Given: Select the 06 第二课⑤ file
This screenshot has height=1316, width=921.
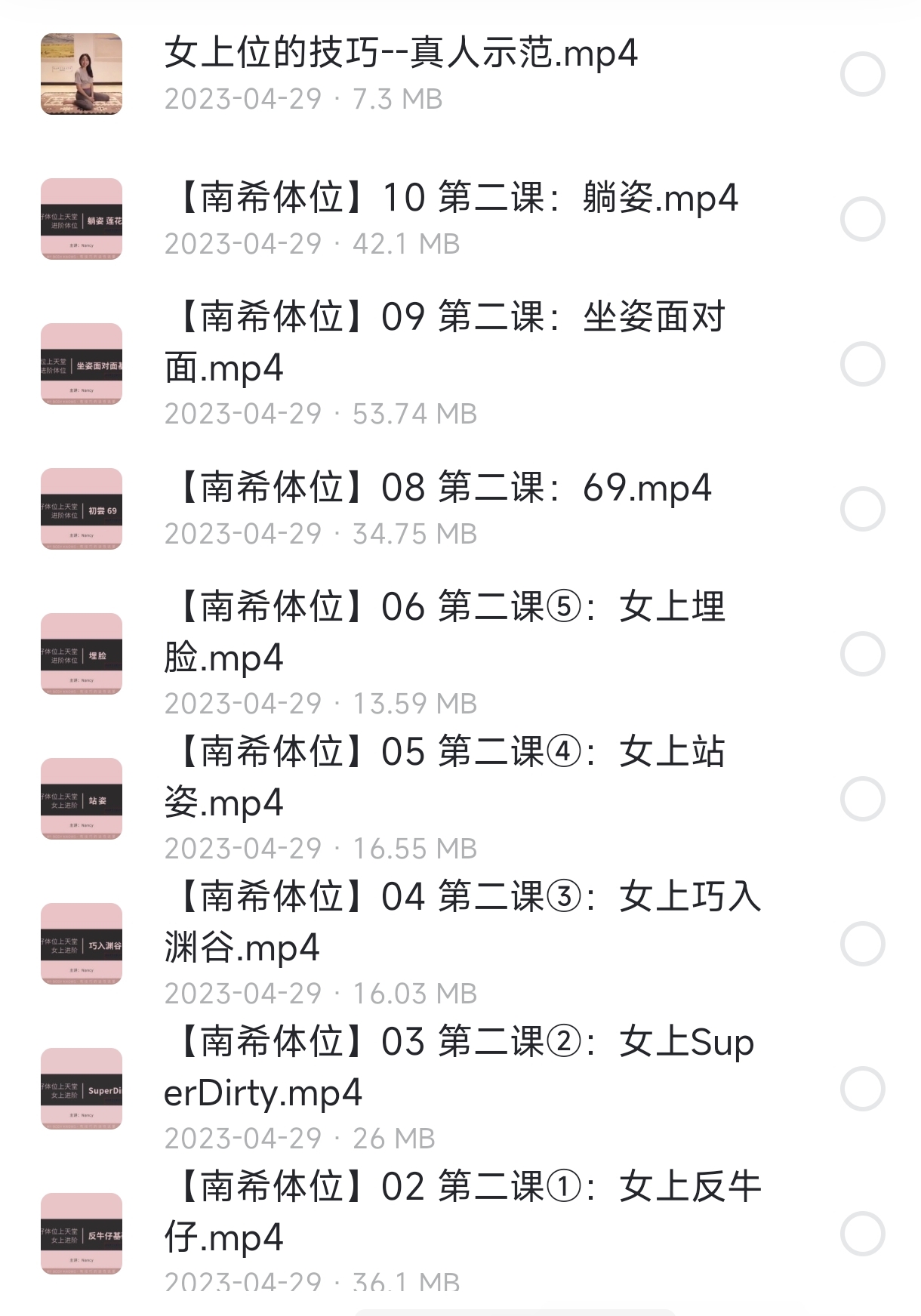Looking at the screenshot, I should pos(862,655).
